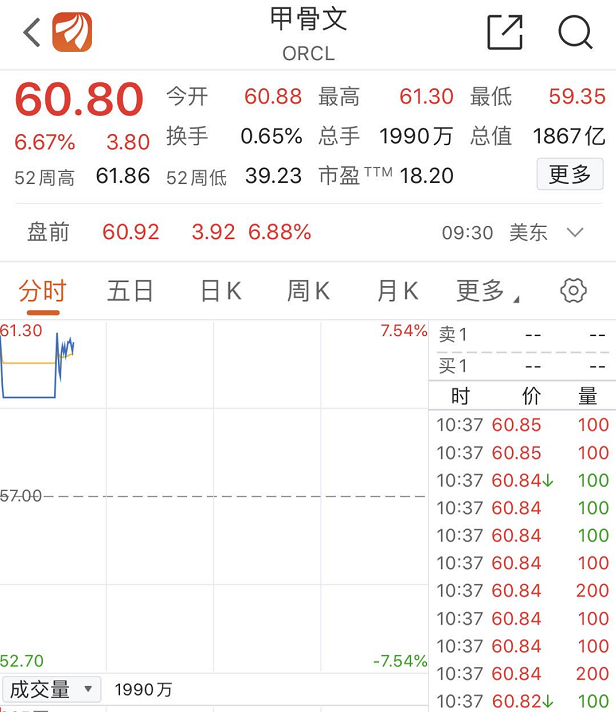Select the 分时 chart tab

point(43,291)
